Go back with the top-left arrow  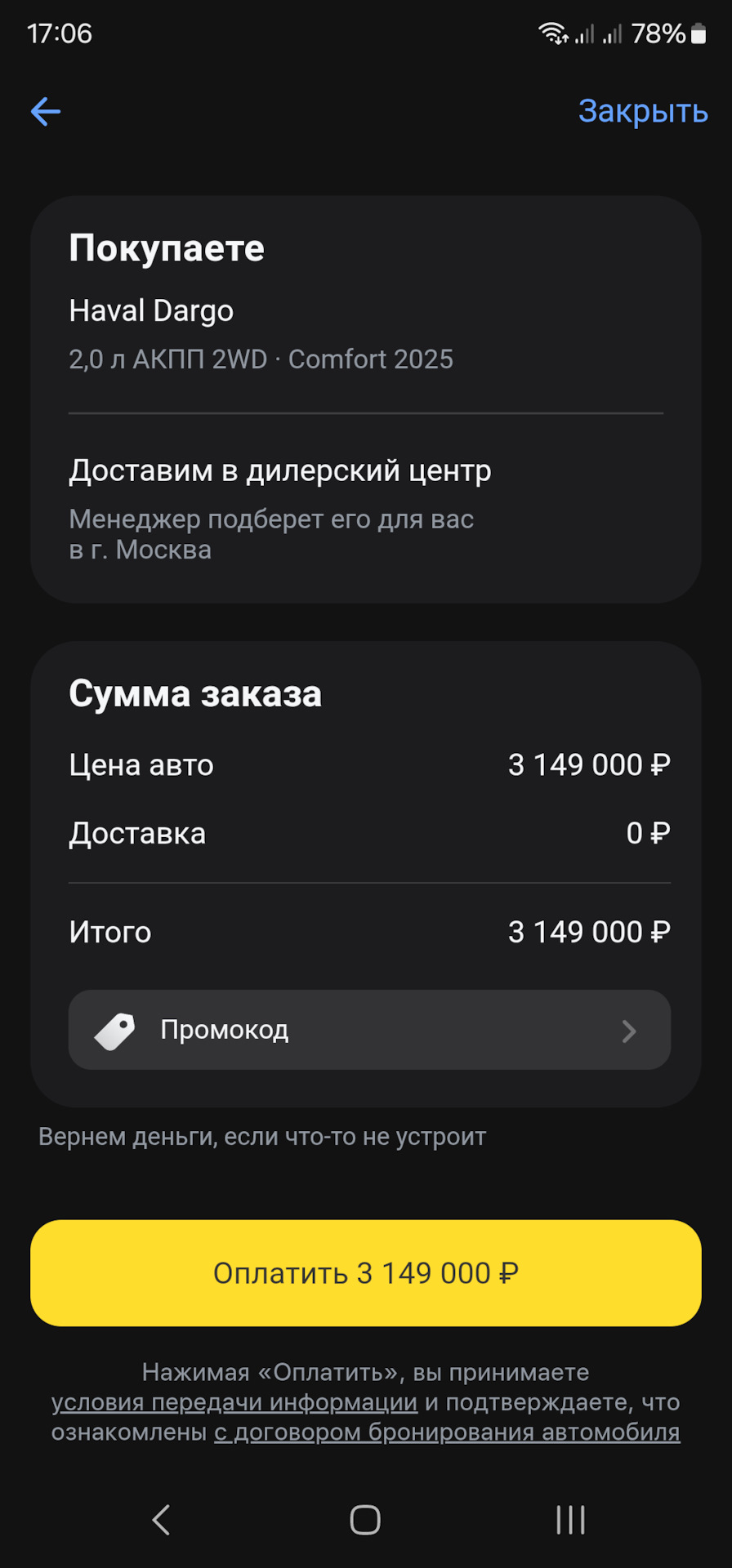tap(46, 112)
